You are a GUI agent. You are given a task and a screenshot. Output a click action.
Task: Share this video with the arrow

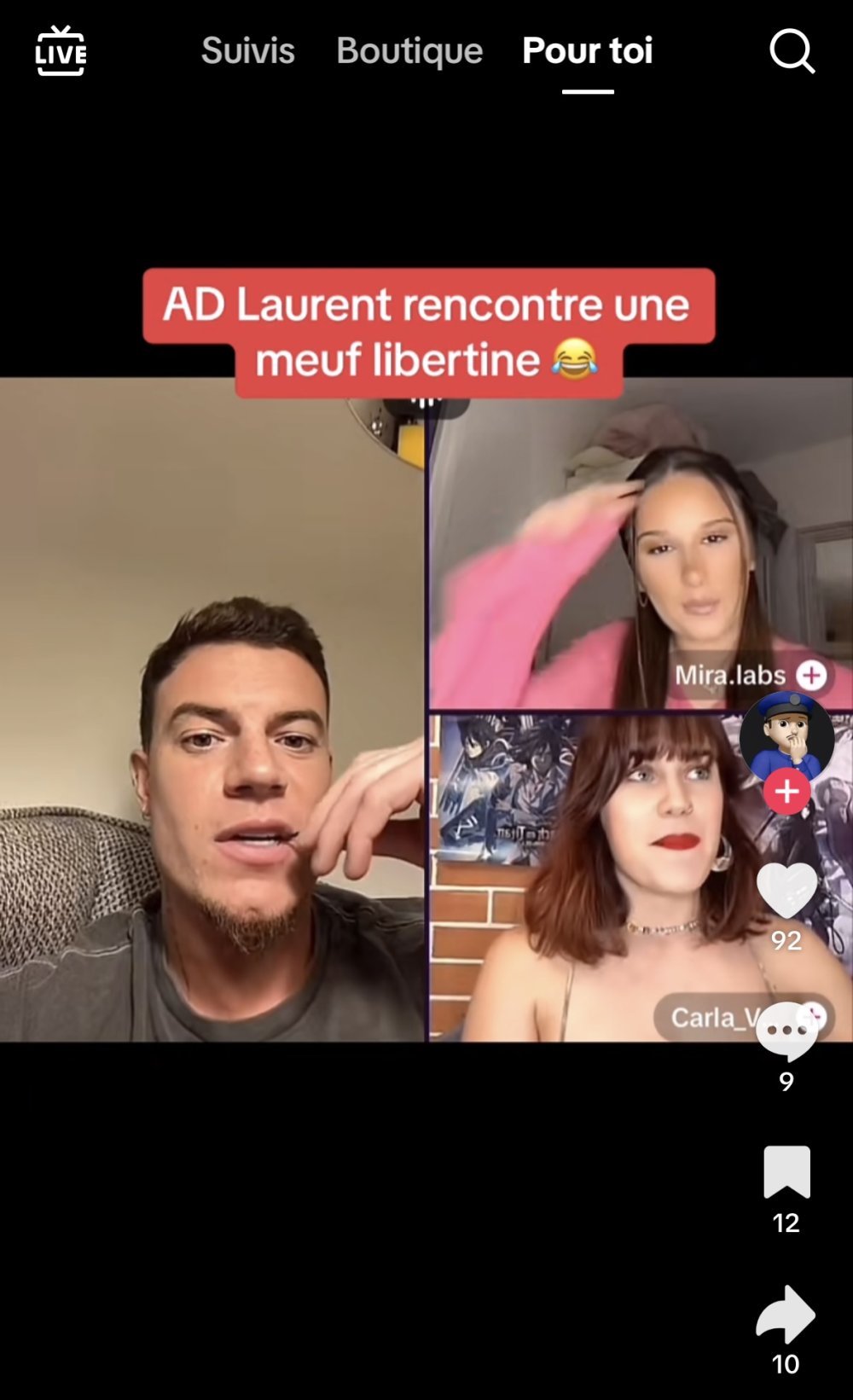click(x=786, y=1314)
